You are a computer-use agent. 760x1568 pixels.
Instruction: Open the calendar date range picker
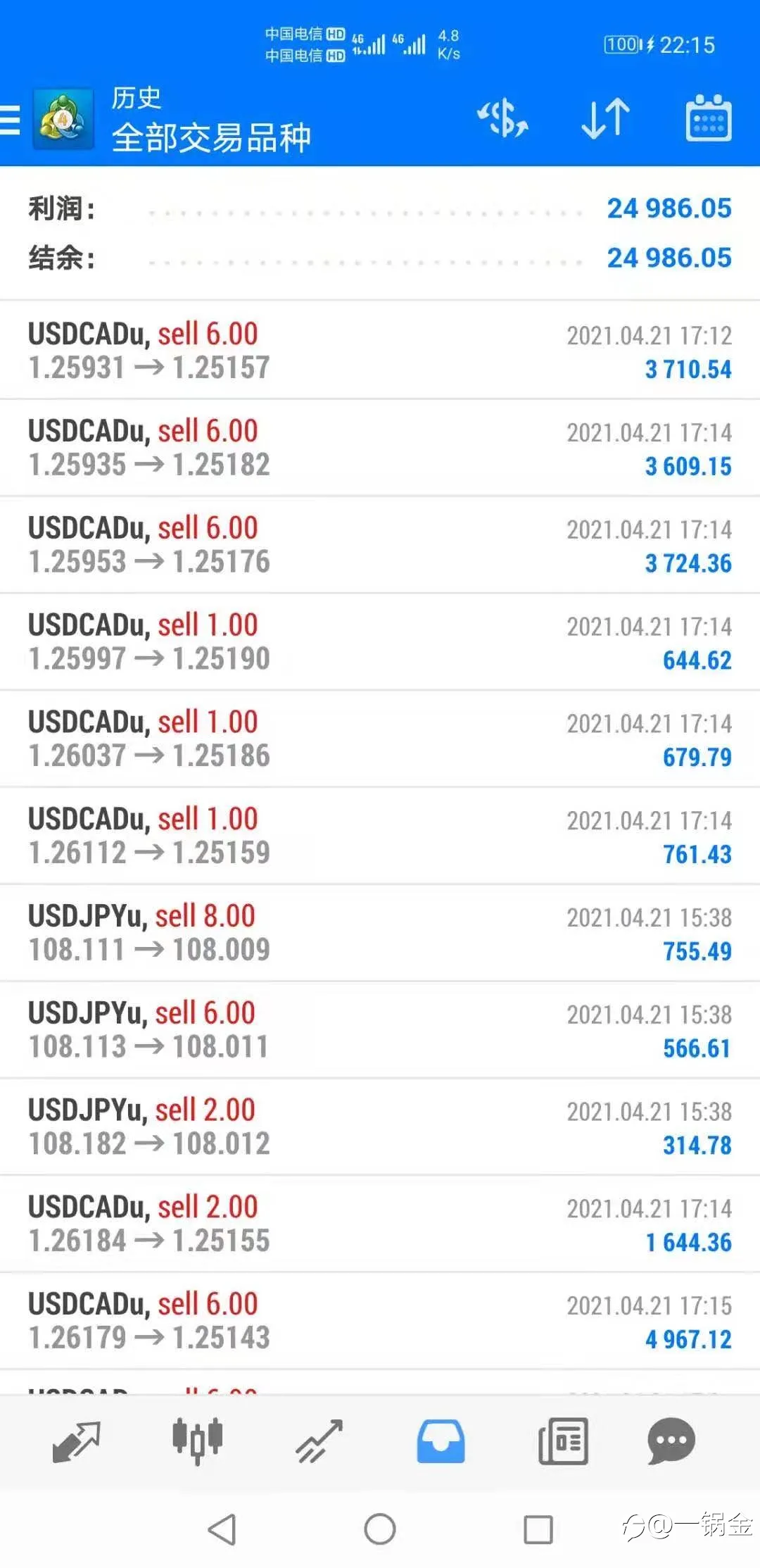click(708, 118)
